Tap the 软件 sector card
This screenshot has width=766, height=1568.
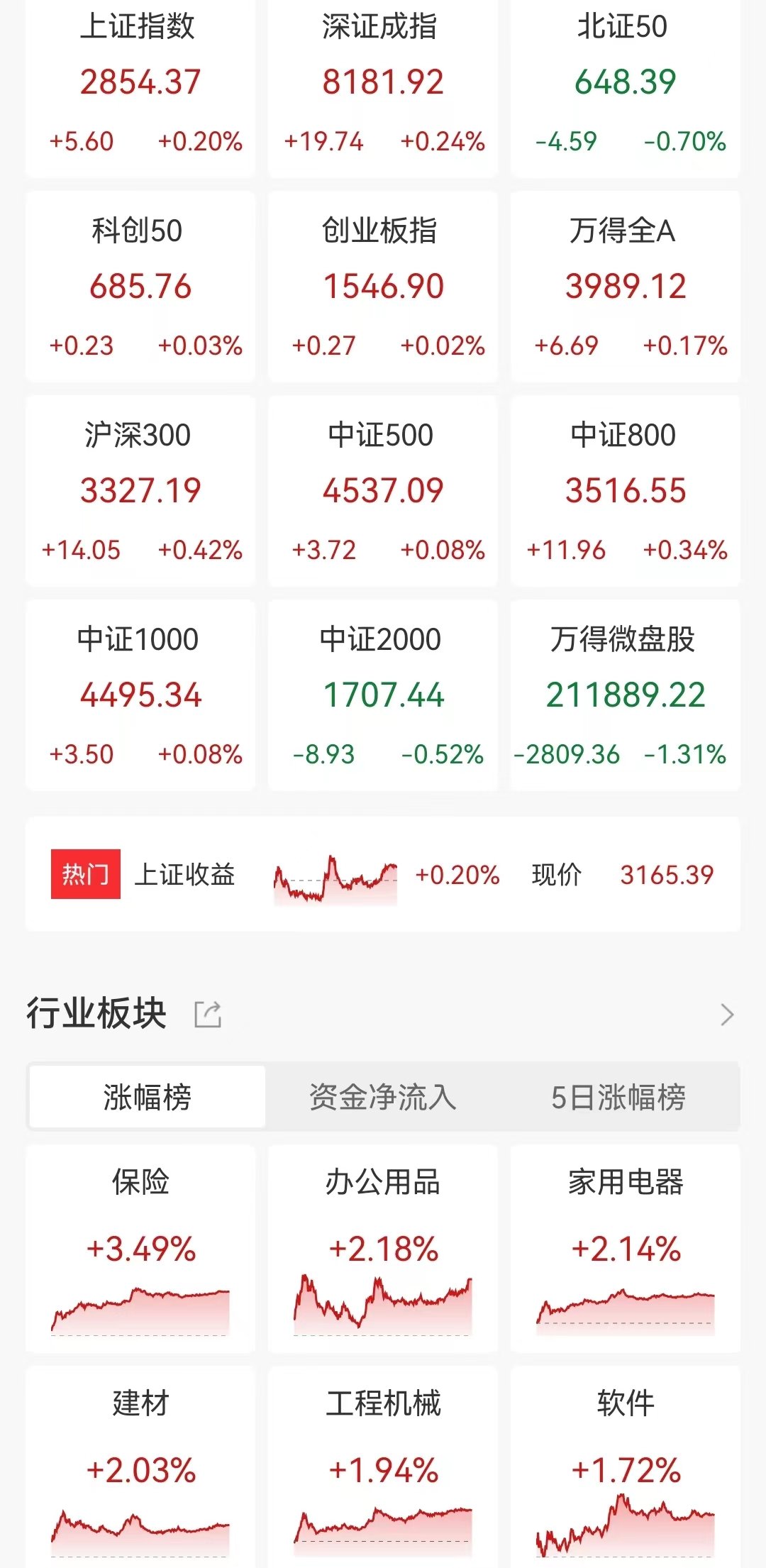point(626,1467)
